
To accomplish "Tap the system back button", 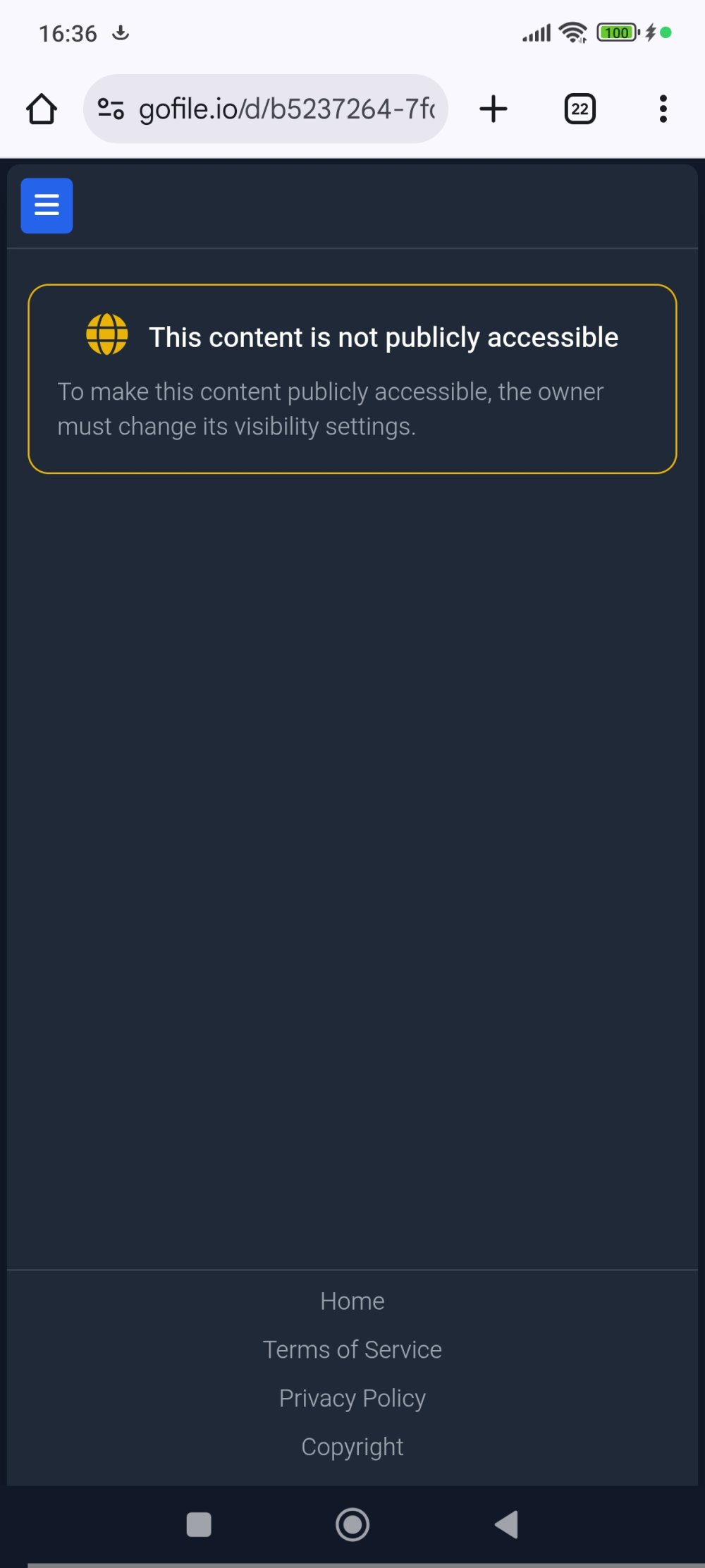I will click(506, 1524).
